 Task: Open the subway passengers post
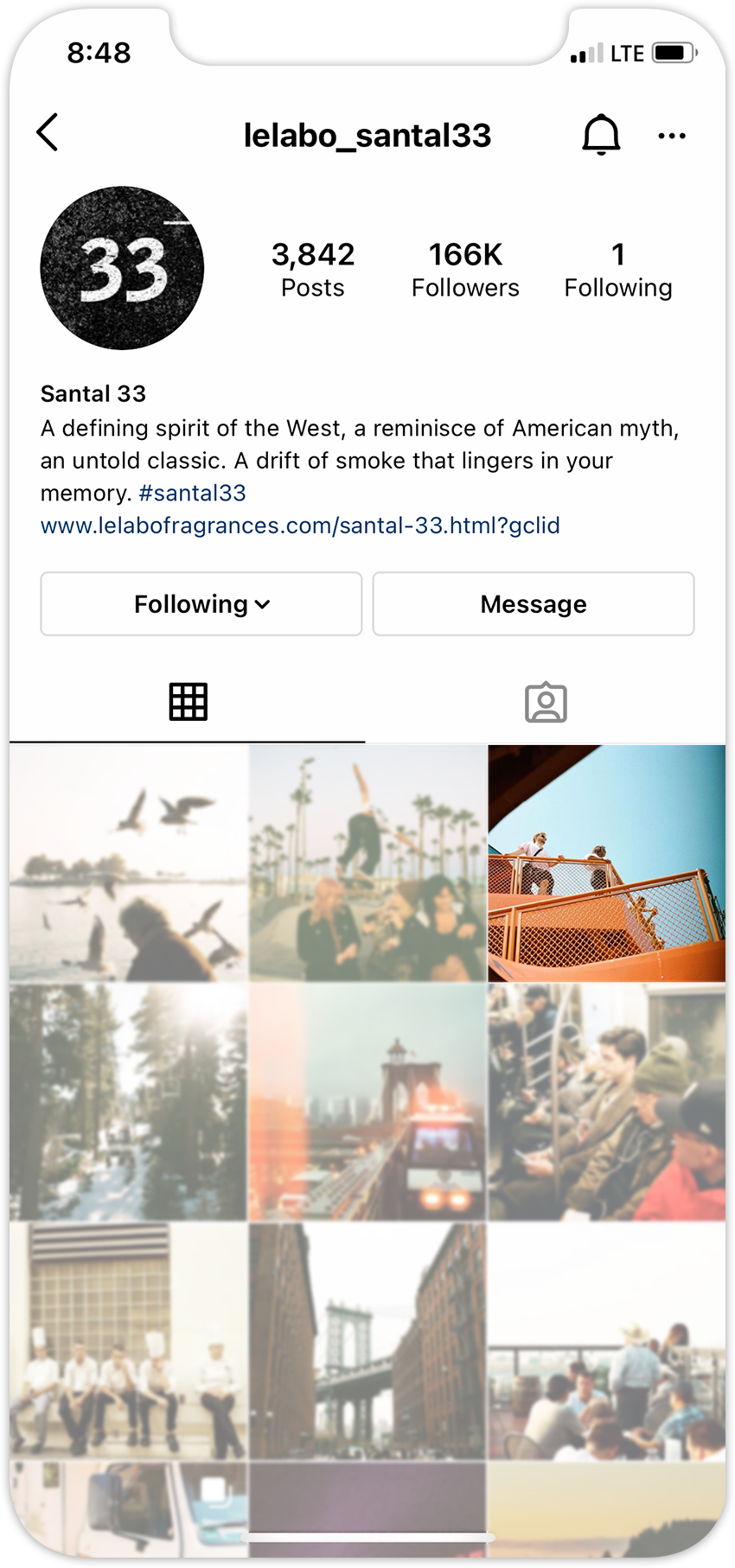(x=607, y=1102)
